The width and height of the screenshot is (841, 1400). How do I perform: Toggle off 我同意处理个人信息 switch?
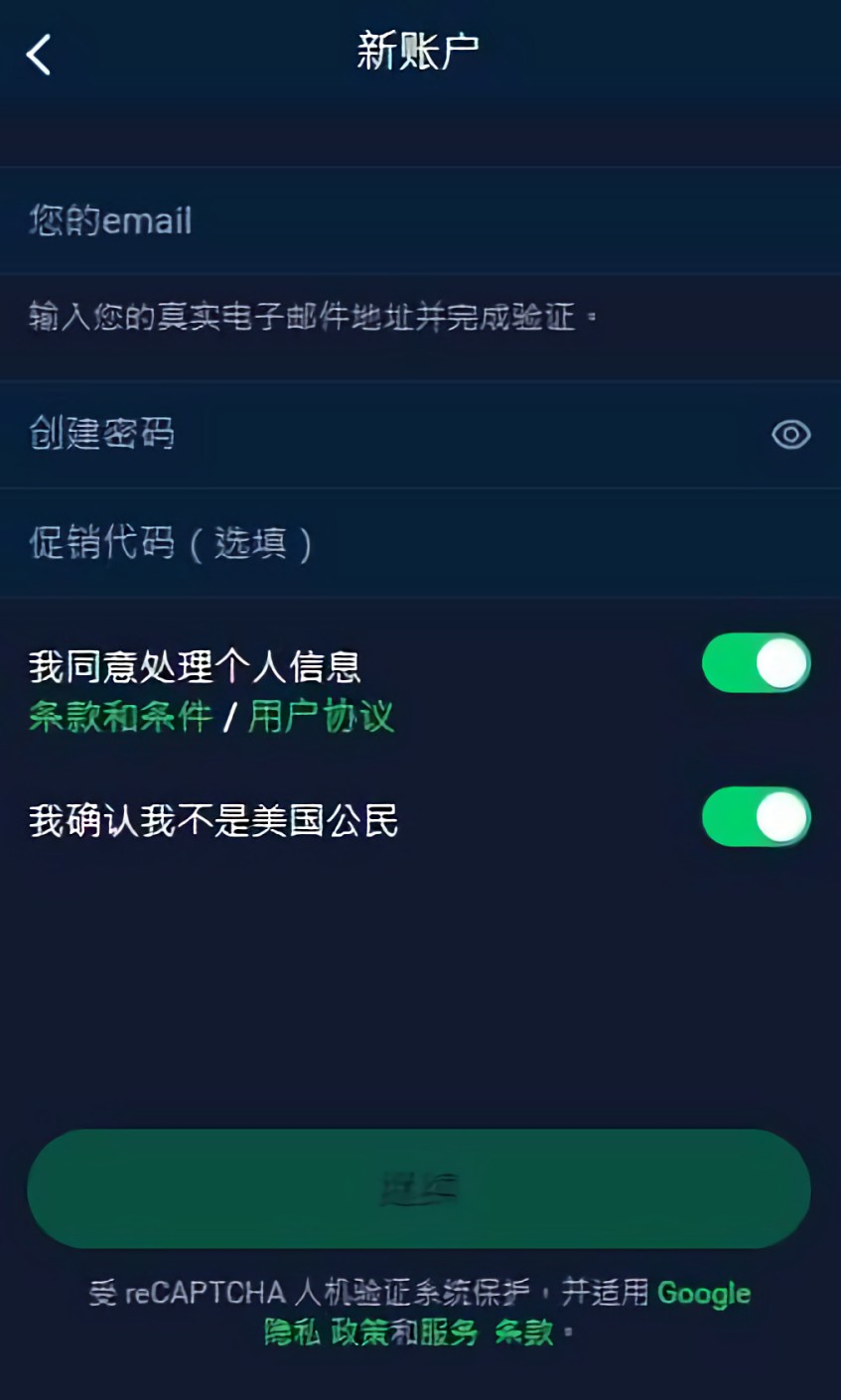(x=756, y=663)
